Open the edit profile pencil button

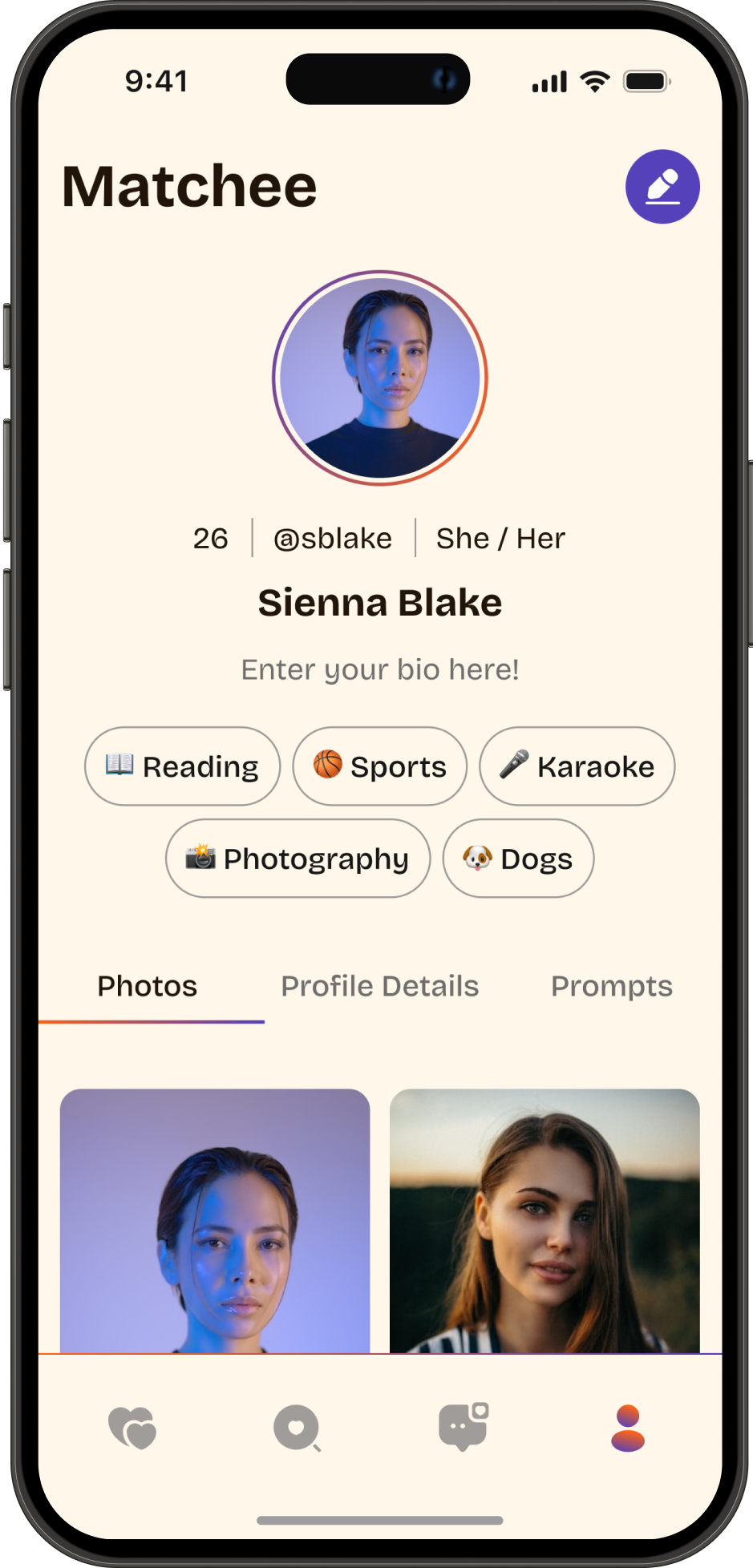tap(662, 187)
